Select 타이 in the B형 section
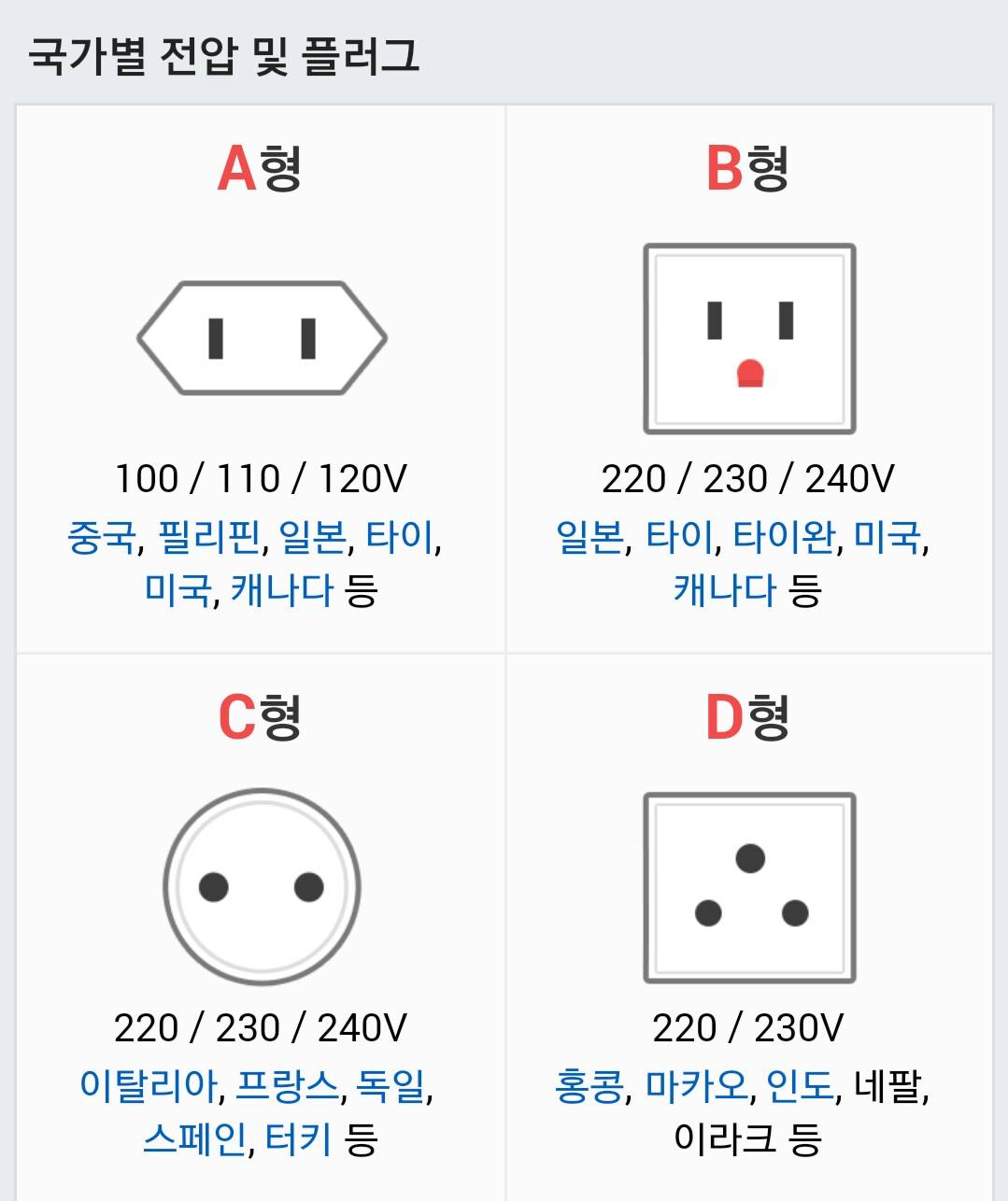 tap(679, 536)
